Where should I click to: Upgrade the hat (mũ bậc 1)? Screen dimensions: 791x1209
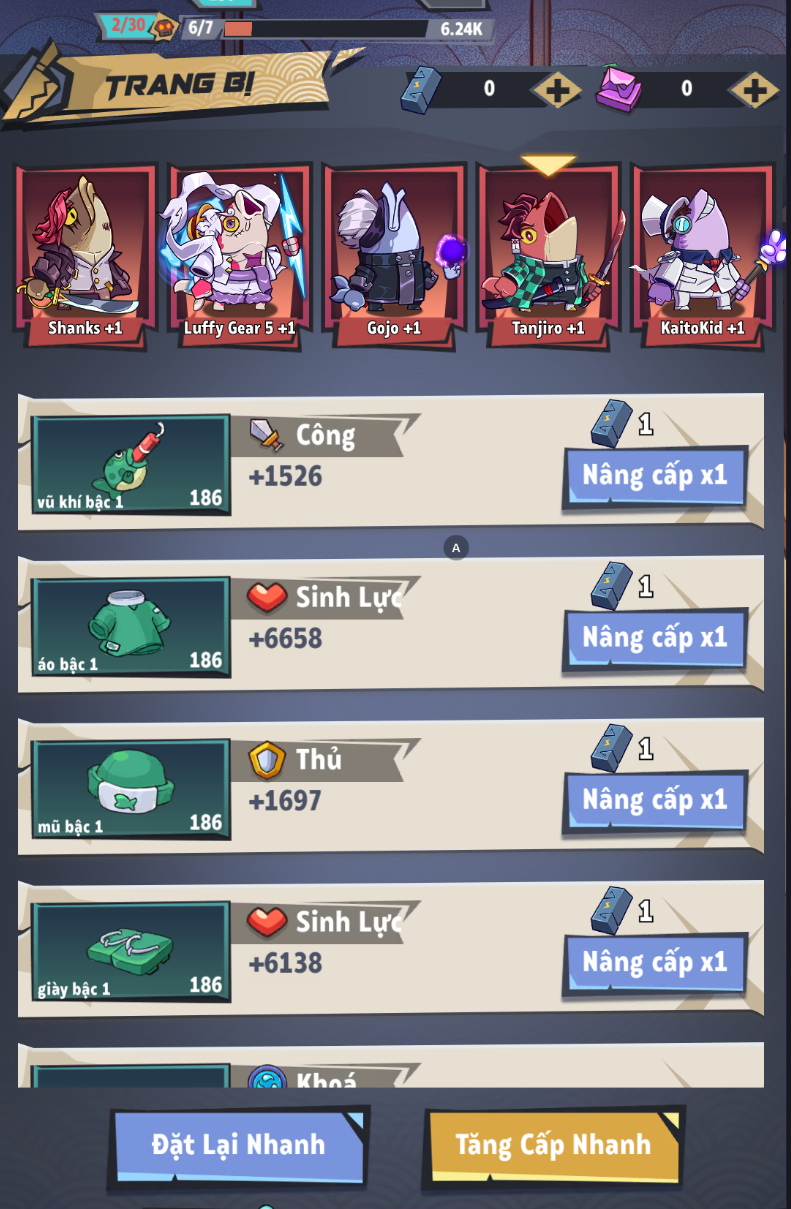click(x=655, y=801)
